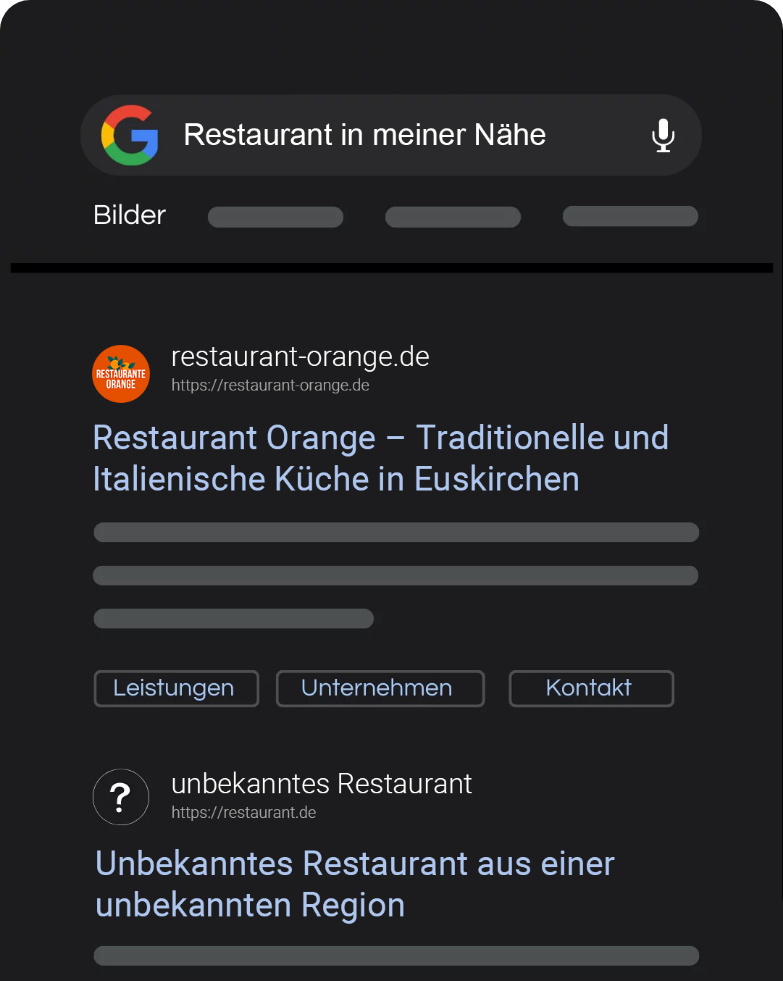The width and height of the screenshot is (783, 981).
Task: Open the Unbekanntes Restaurant result headline
Action: click(353, 884)
